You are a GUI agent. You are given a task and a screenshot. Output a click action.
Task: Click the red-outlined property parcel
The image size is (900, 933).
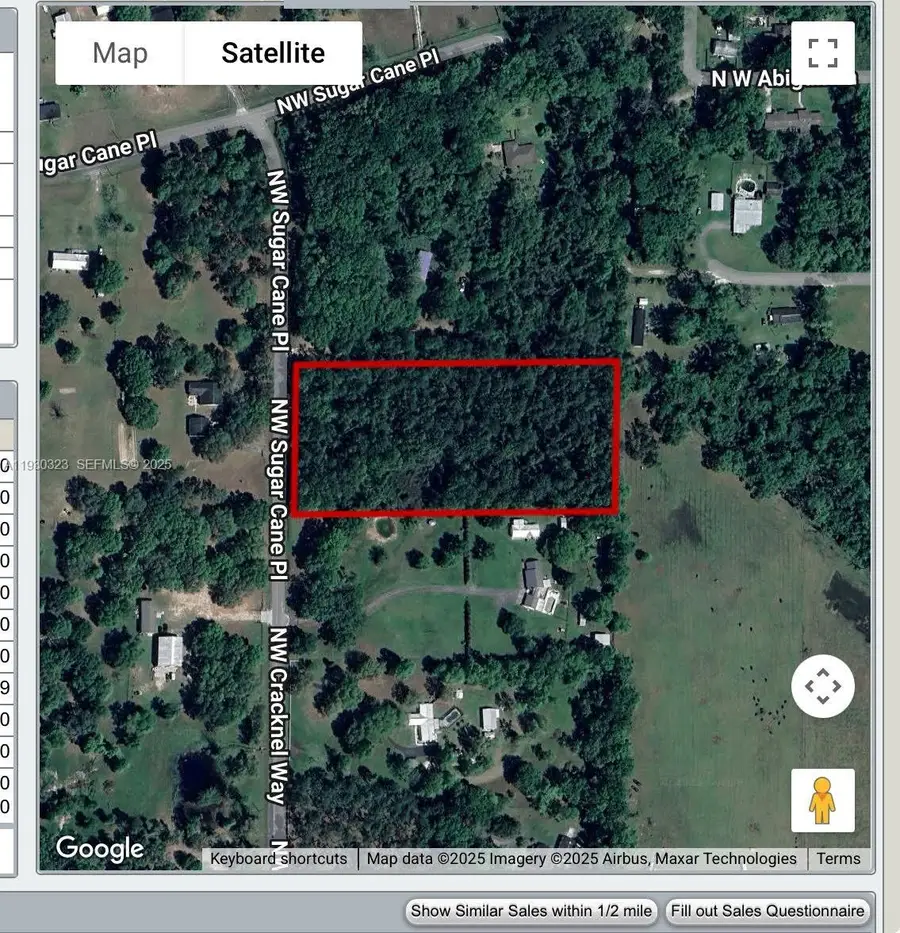point(457,437)
